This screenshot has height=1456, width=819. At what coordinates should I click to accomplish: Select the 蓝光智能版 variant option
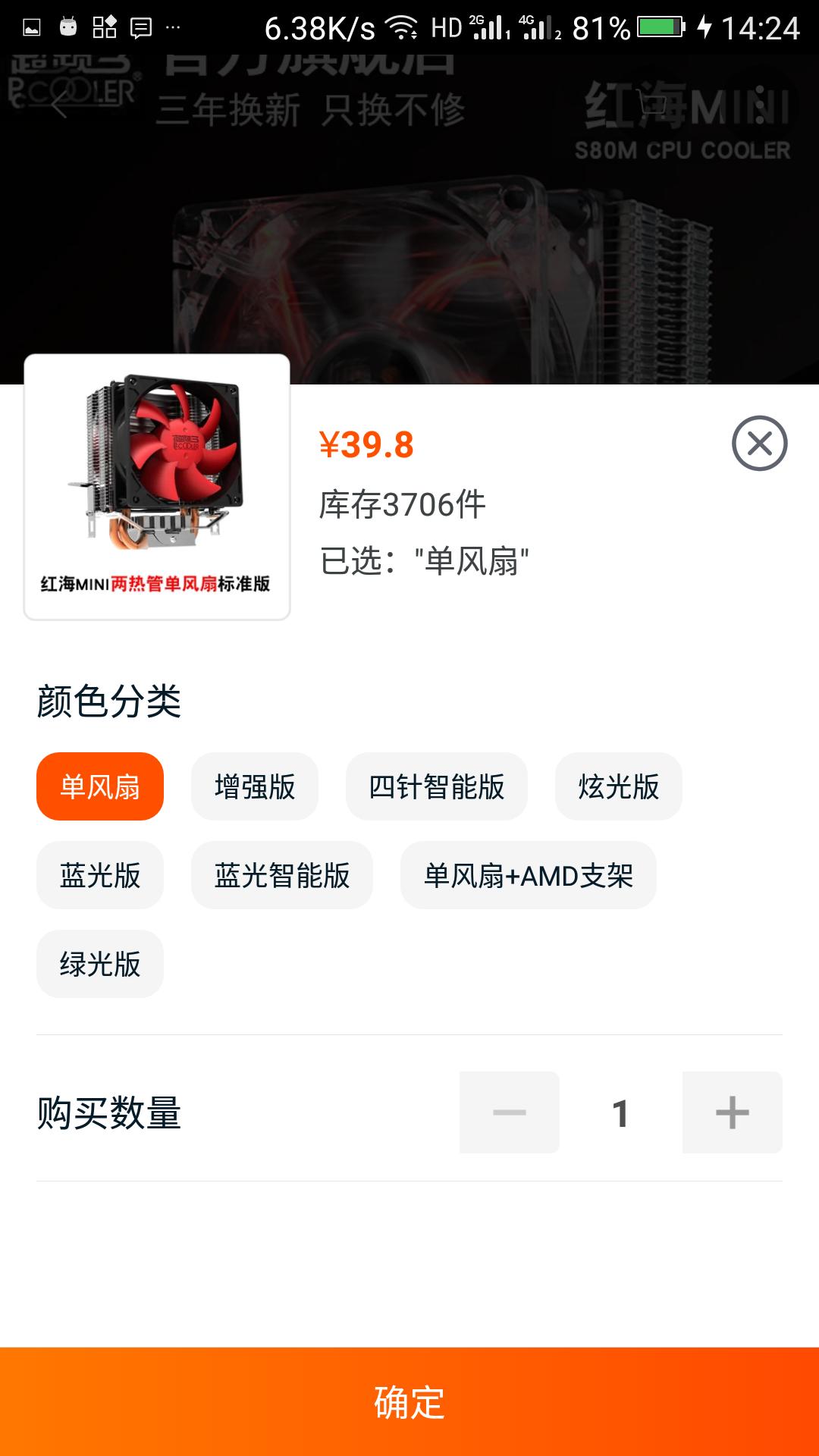(281, 875)
